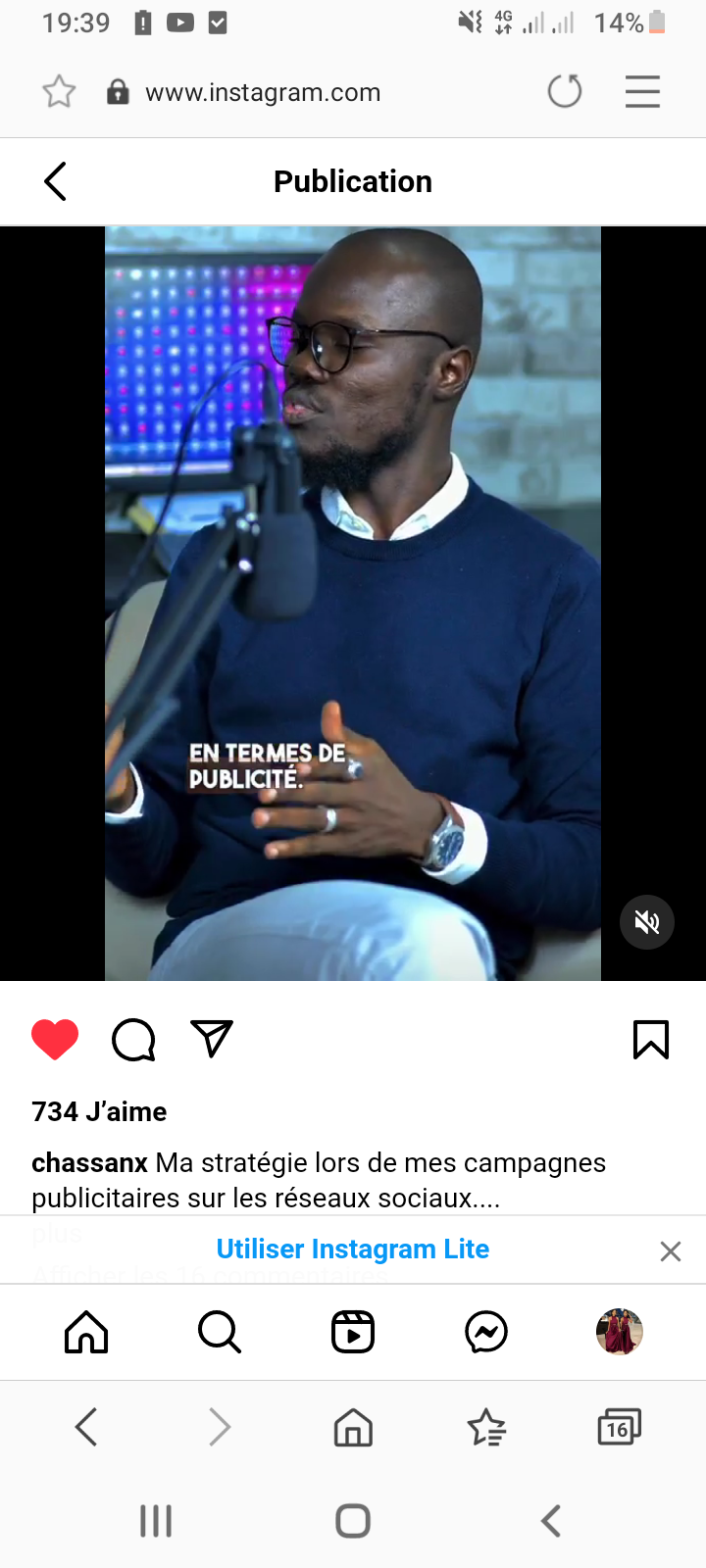Unmute the video sound

tap(647, 922)
